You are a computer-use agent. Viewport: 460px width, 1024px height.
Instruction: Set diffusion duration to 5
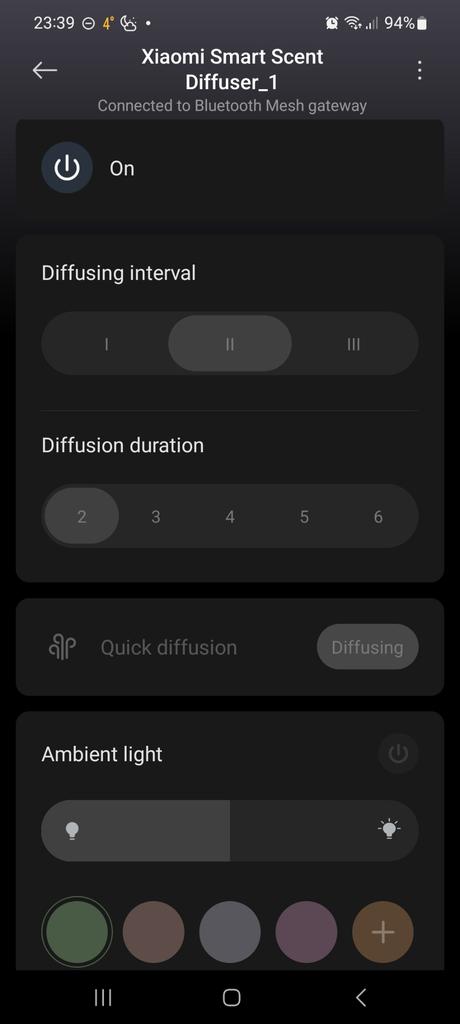point(304,517)
